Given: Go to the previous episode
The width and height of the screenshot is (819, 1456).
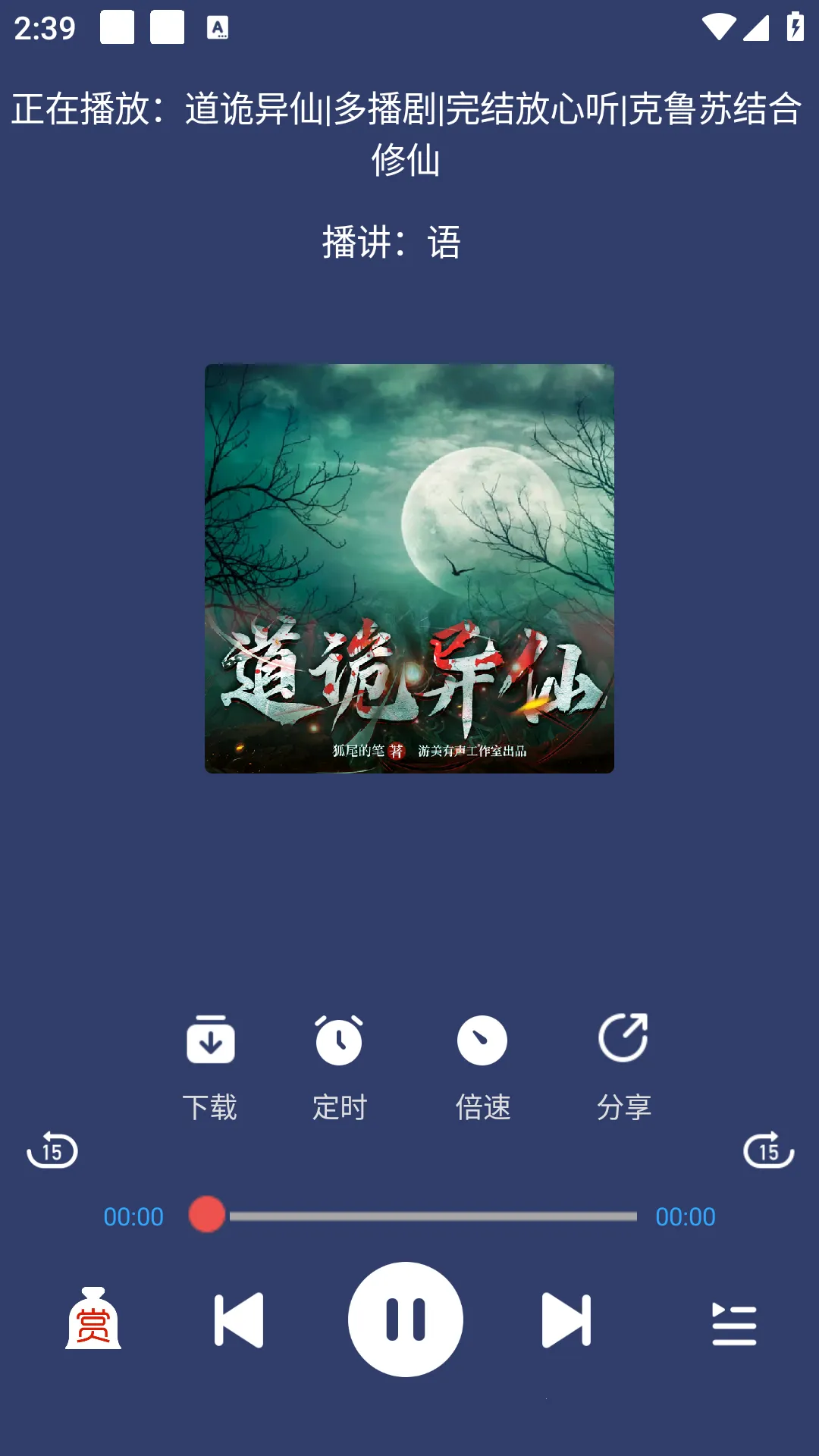Looking at the screenshot, I should 239,1320.
